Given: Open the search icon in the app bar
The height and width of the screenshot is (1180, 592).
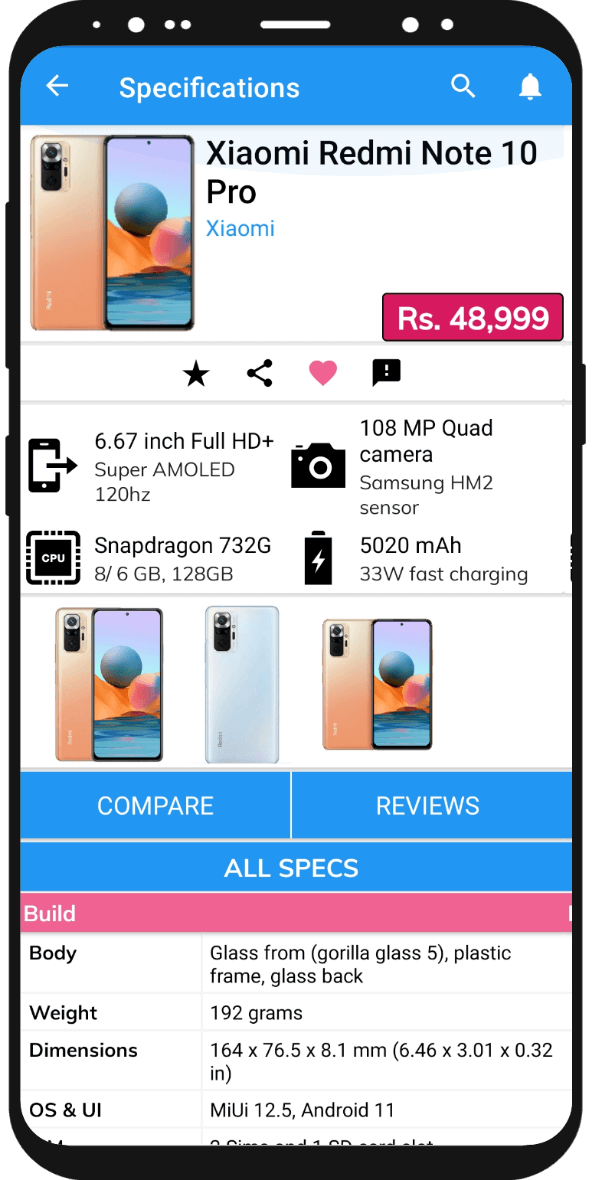Looking at the screenshot, I should 463,87.
